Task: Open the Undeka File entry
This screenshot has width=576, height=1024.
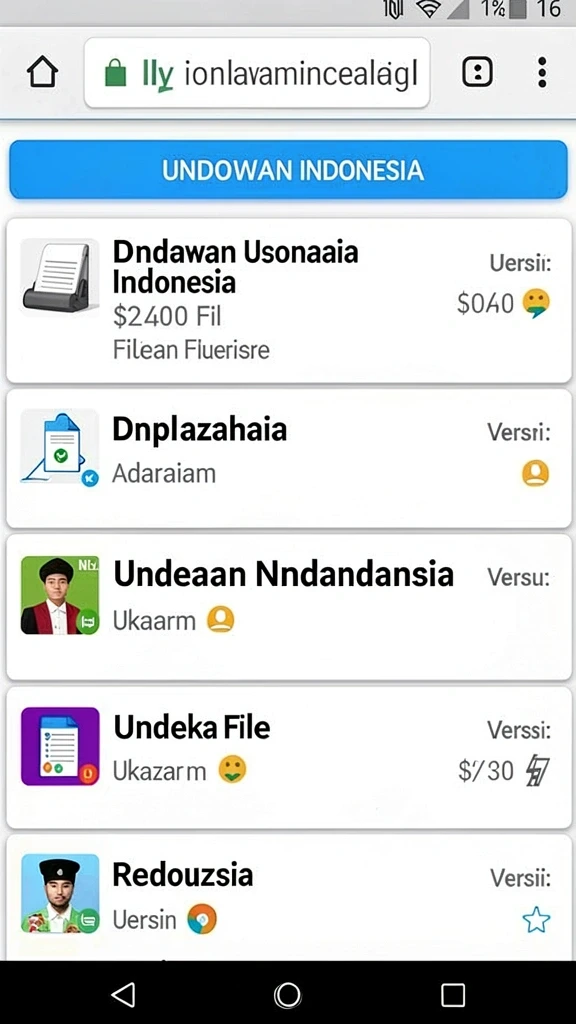Action: point(289,757)
